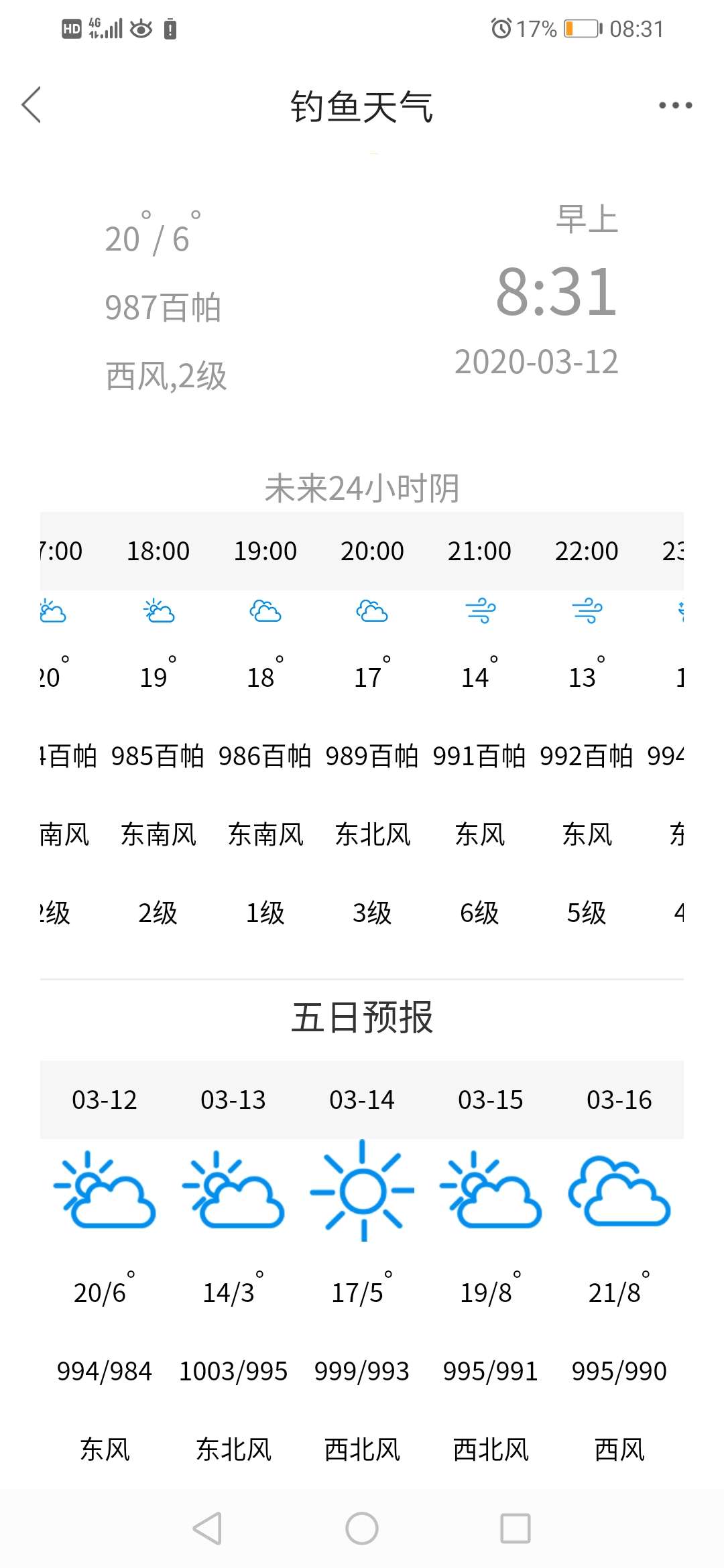Open the three-dot overflow menu
The image size is (724, 1568).
[675, 105]
